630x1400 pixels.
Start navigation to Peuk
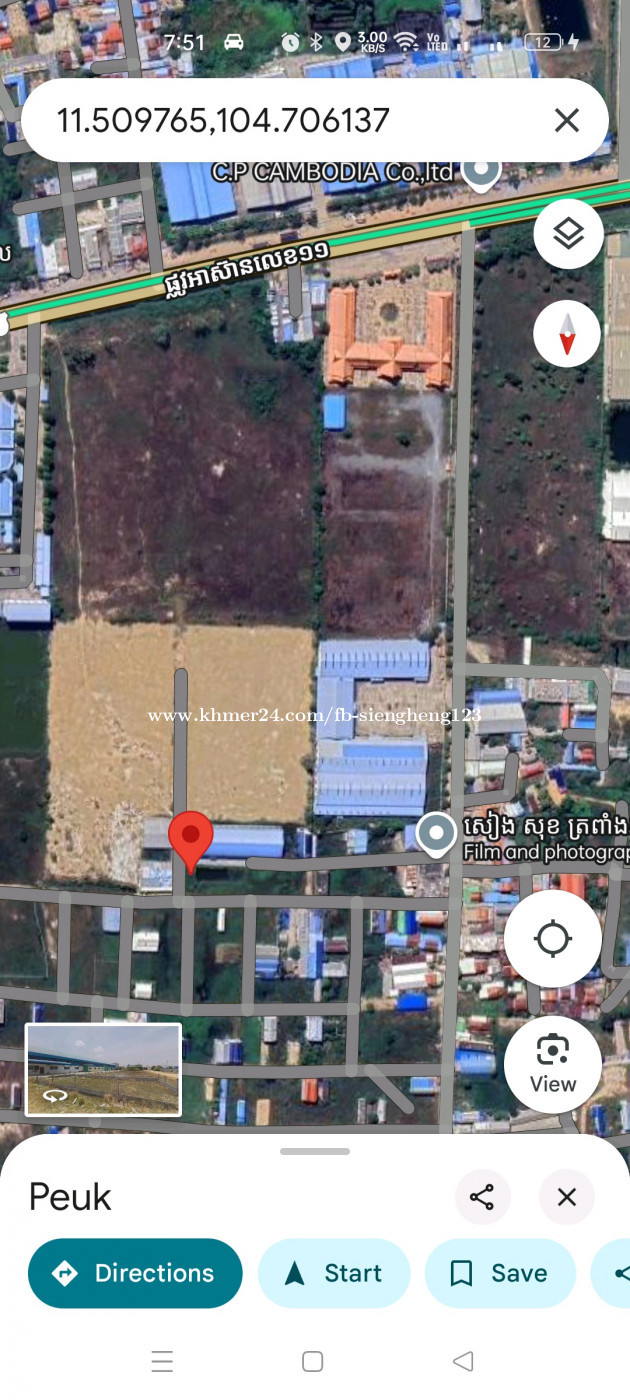[x=334, y=1273]
